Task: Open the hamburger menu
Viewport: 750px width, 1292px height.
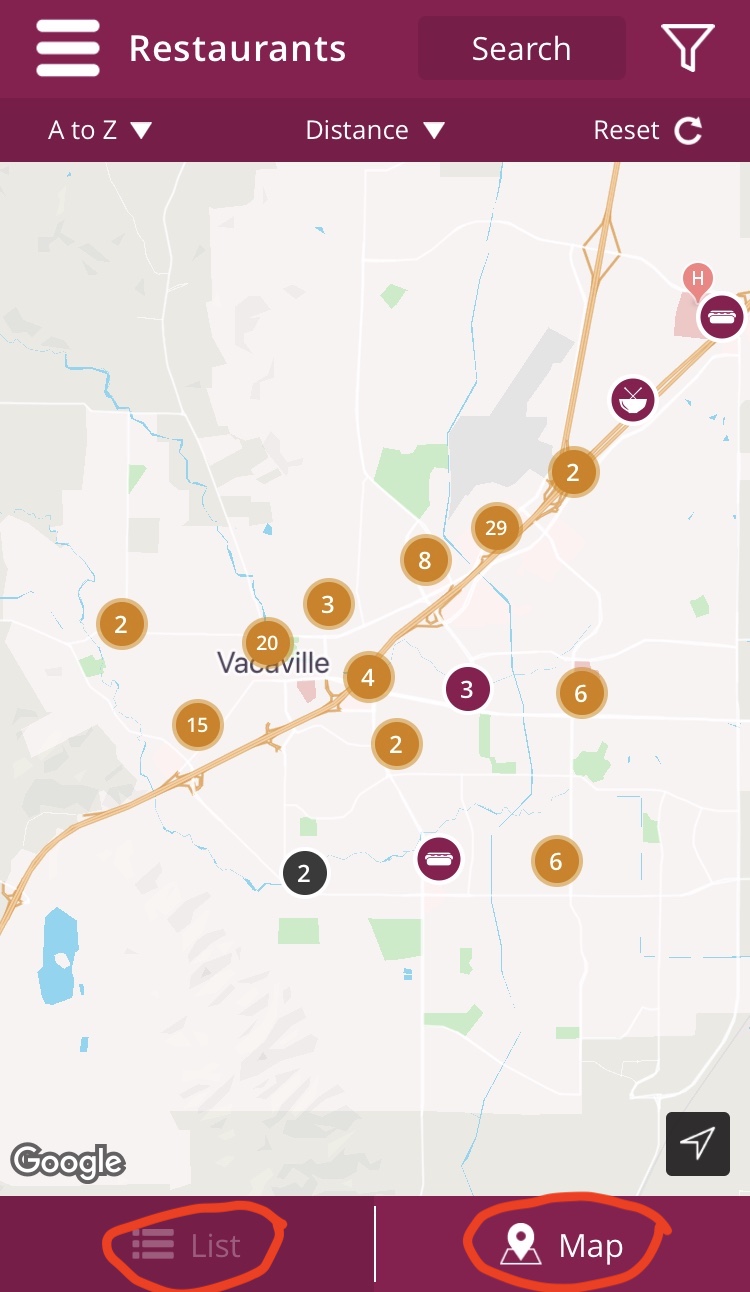Action: 68,48
